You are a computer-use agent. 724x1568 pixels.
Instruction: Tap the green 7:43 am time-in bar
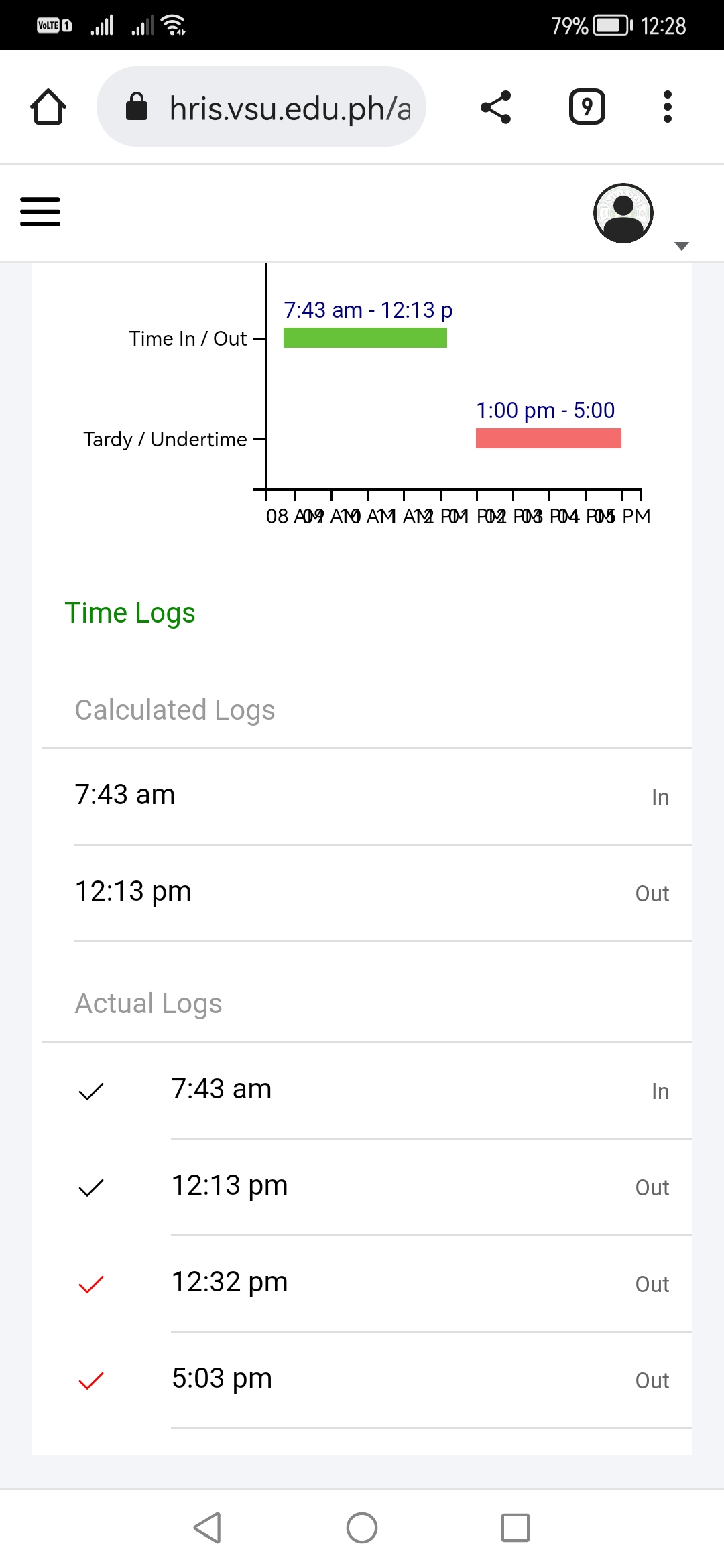tap(365, 338)
